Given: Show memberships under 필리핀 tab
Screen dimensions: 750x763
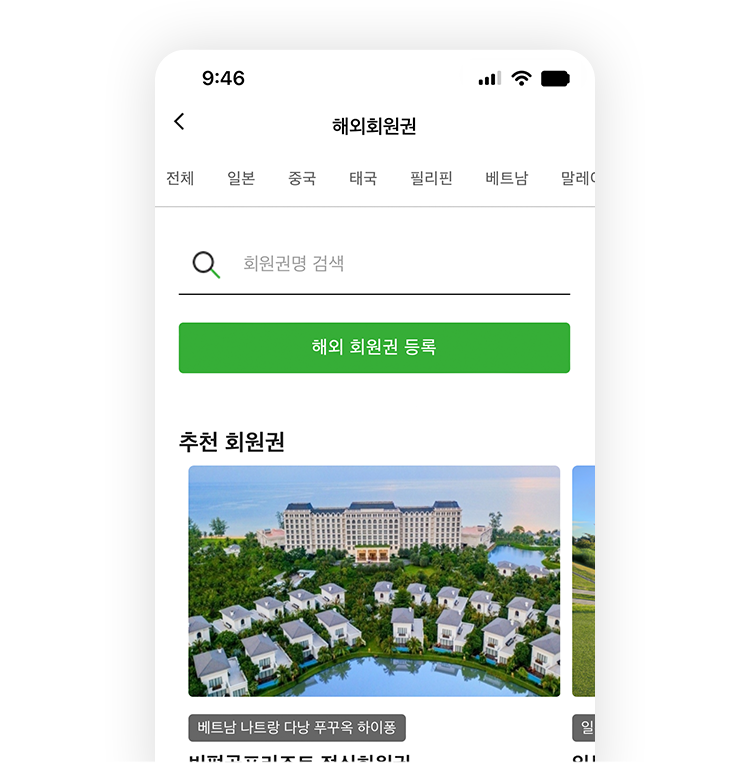Looking at the screenshot, I should (431, 179).
